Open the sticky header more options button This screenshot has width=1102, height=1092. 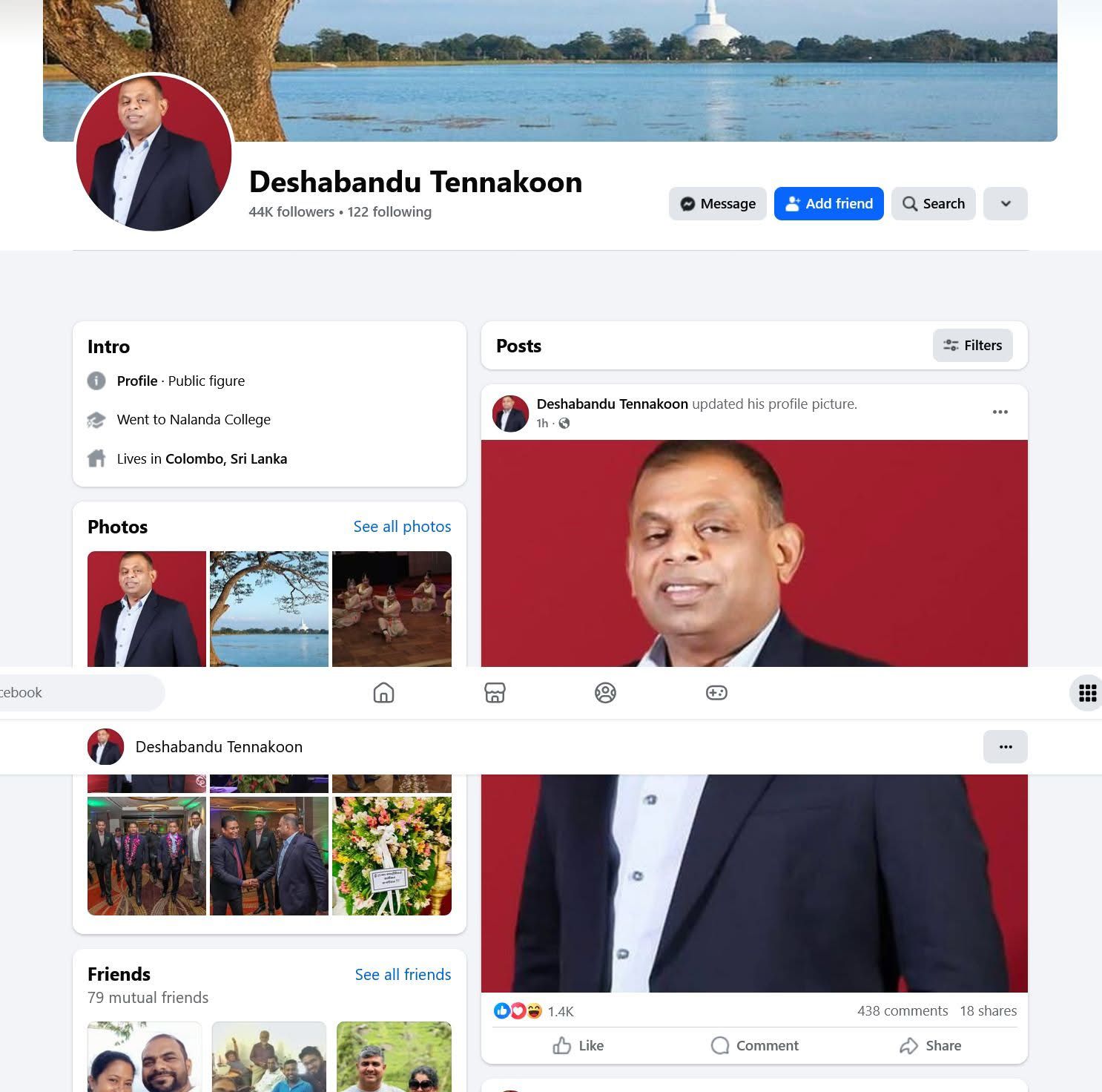click(x=1005, y=746)
